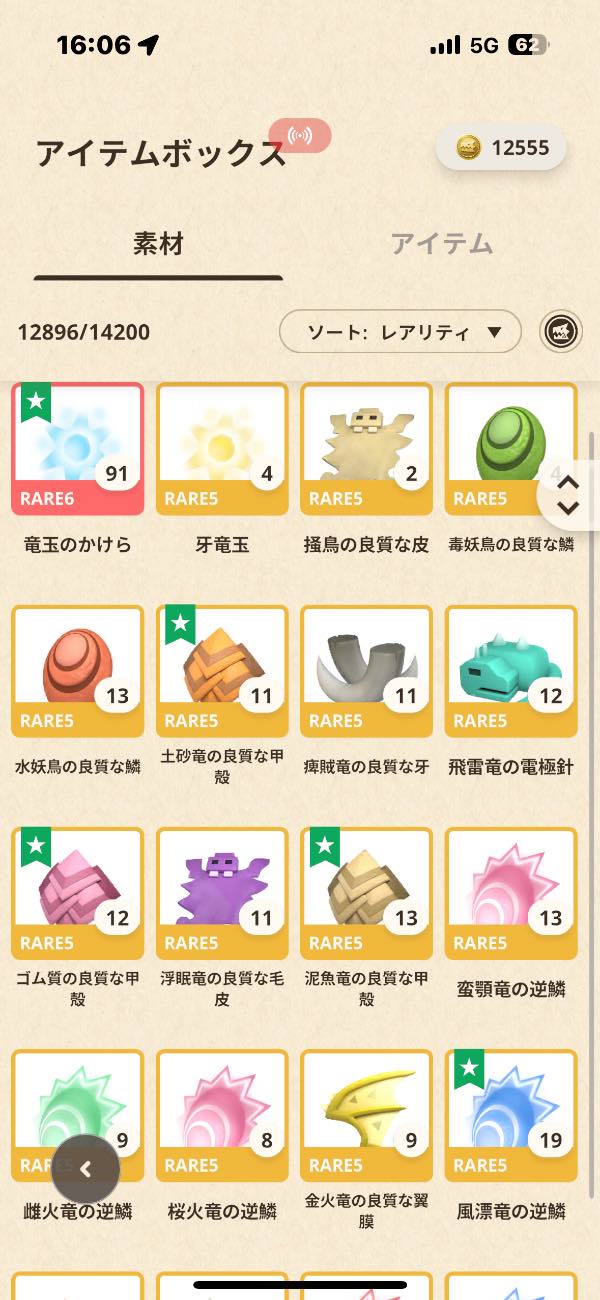Select the 素材 tab
The width and height of the screenshot is (600, 1300).
(158, 244)
